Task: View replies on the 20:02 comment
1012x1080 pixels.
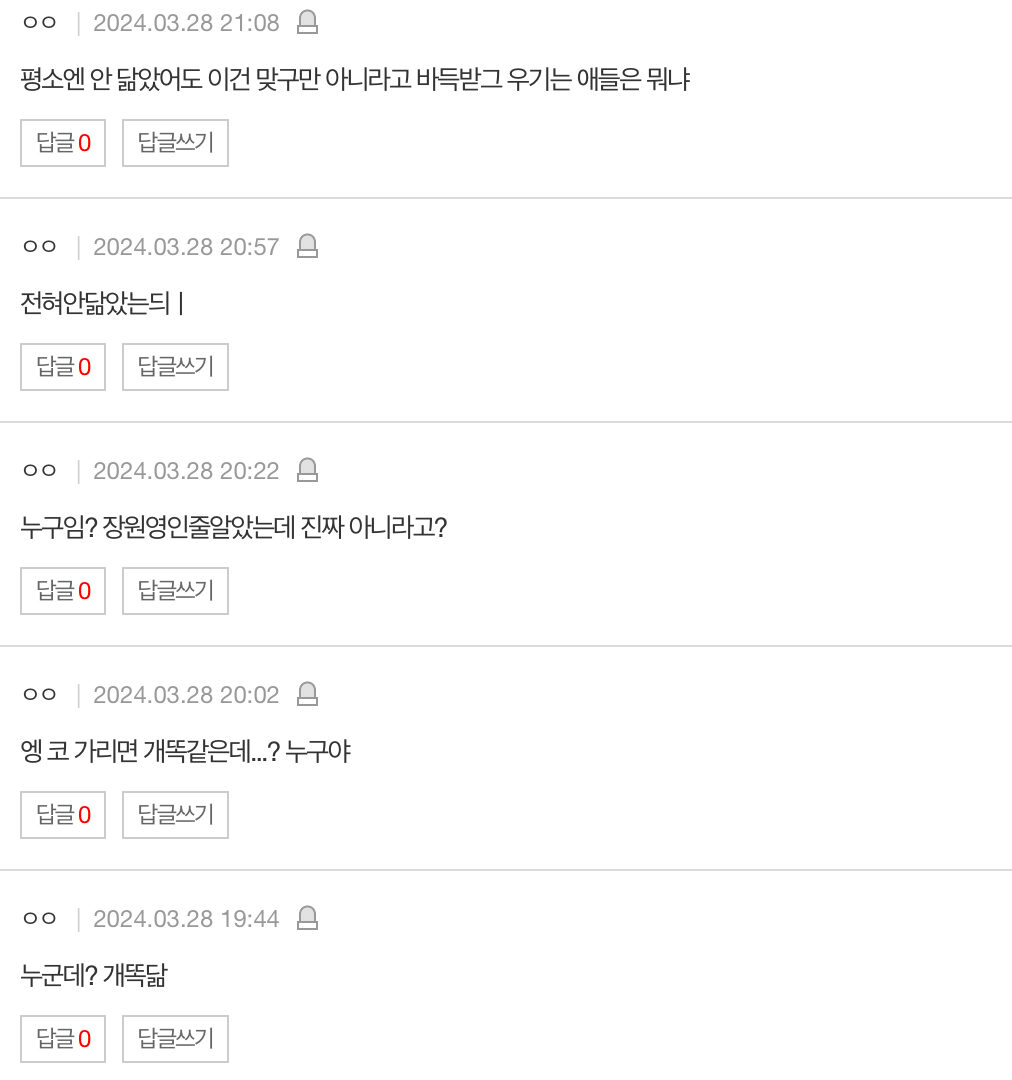Action: tap(63, 815)
